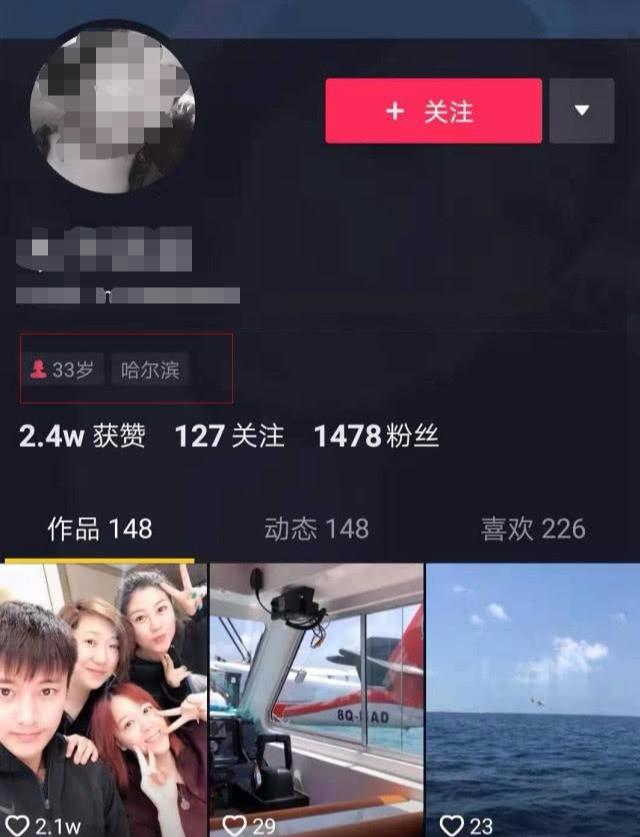Switch to the 作品 148 tab

[99, 528]
